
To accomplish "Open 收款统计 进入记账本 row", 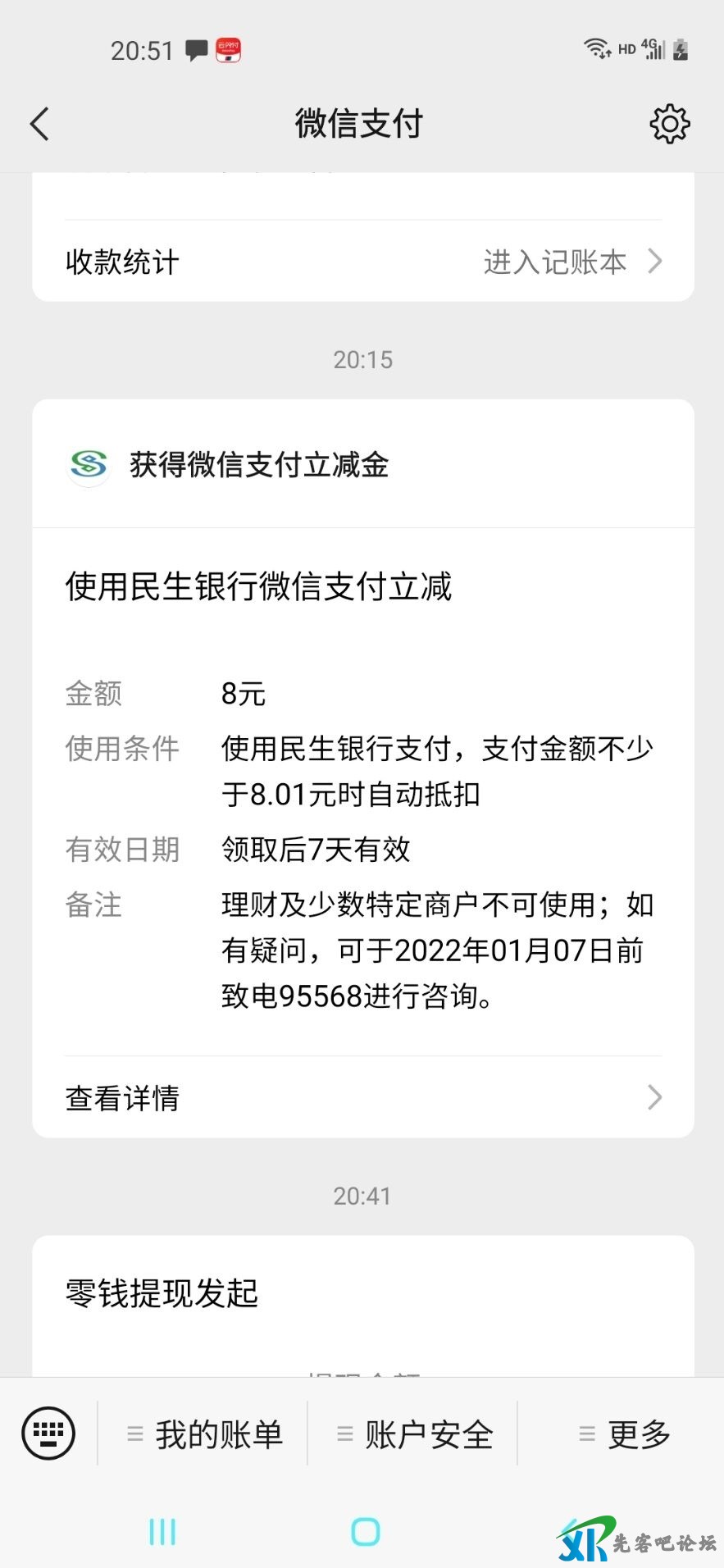I will point(363,262).
